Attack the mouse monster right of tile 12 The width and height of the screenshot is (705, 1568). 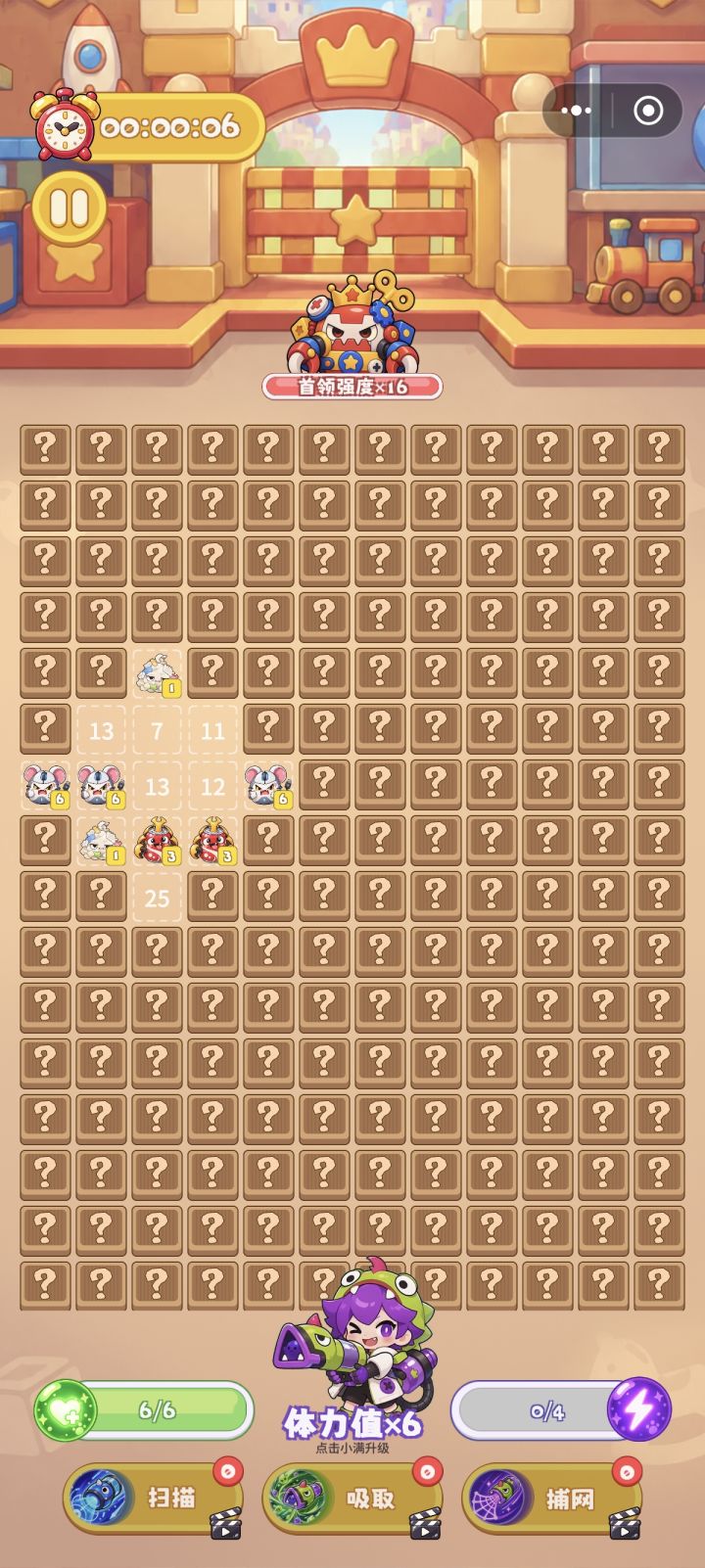coord(267,786)
